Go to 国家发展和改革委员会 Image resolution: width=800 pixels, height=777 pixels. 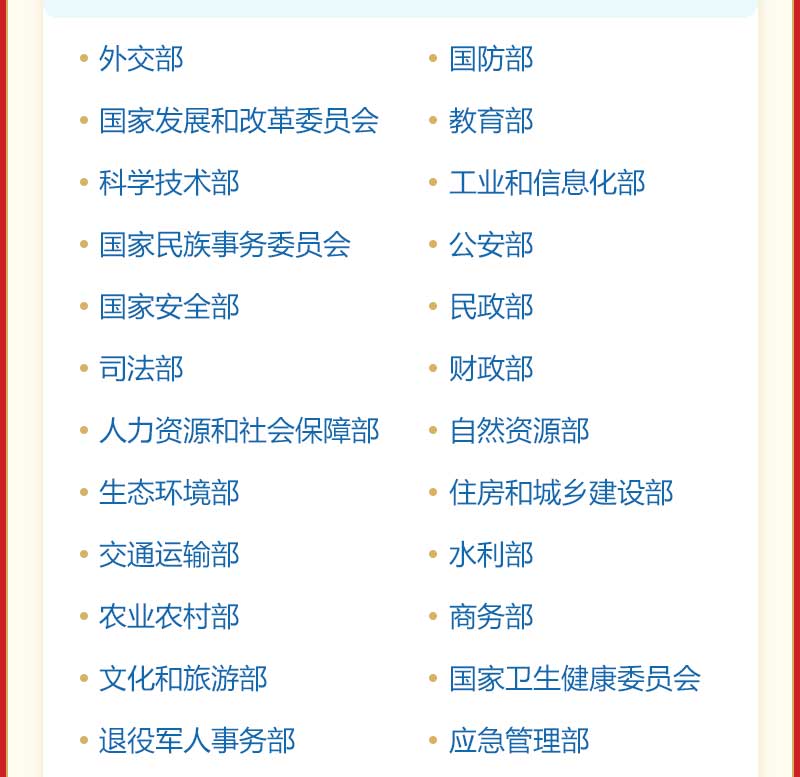point(239,121)
